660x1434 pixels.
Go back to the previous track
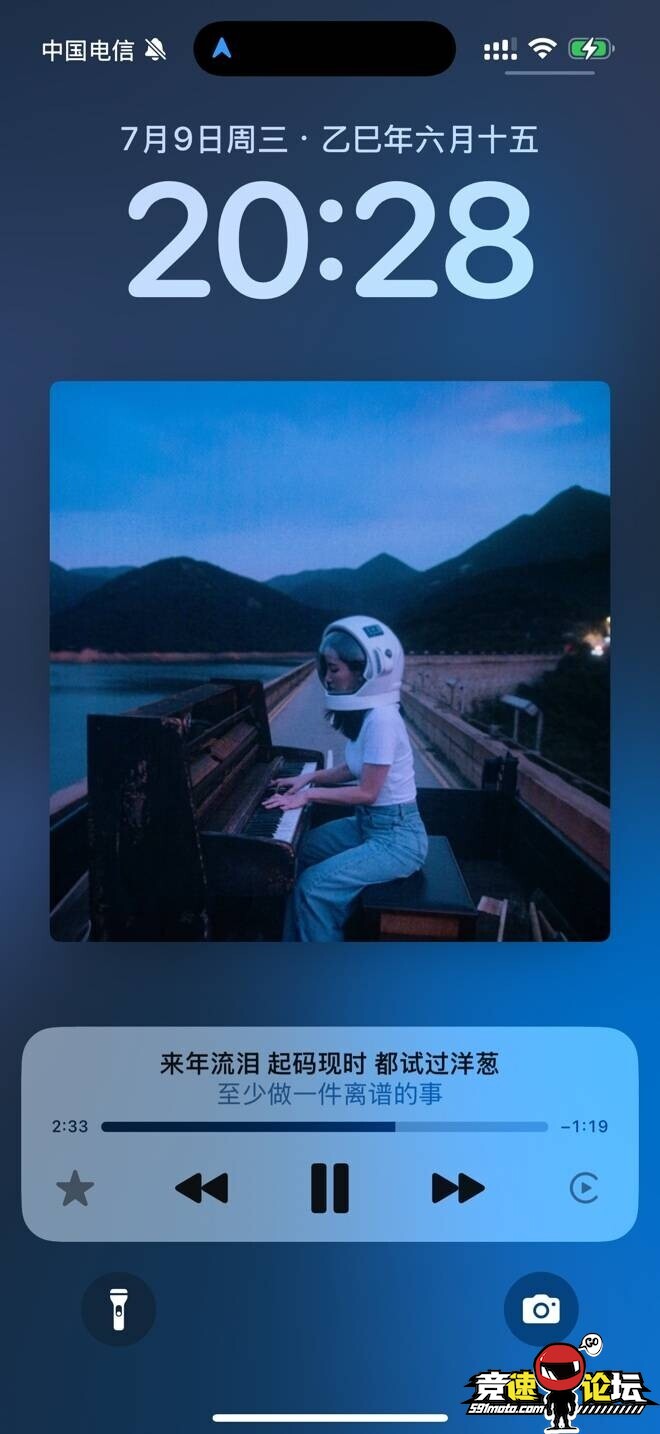[x=201, y=1188]
